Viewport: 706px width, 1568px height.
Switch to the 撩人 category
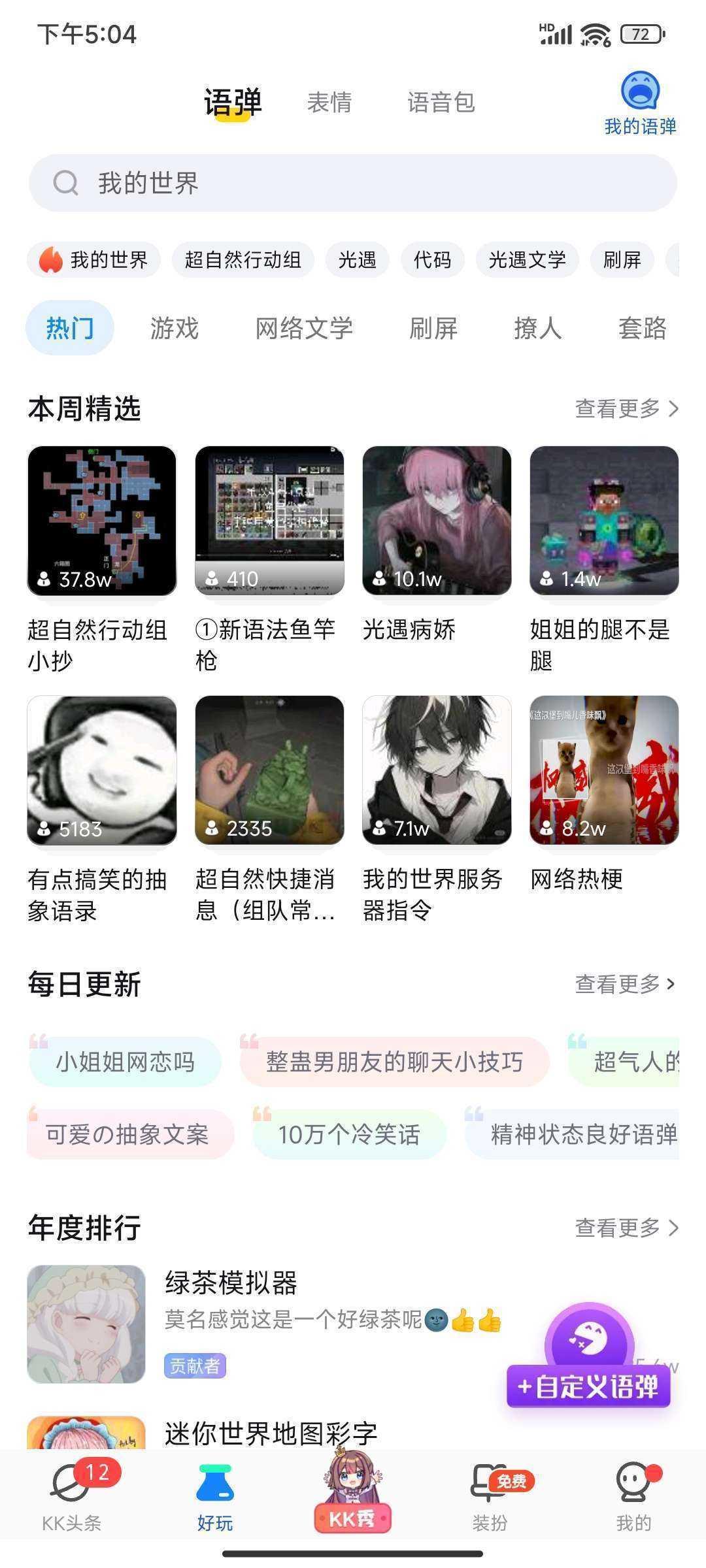pos(537,328)
